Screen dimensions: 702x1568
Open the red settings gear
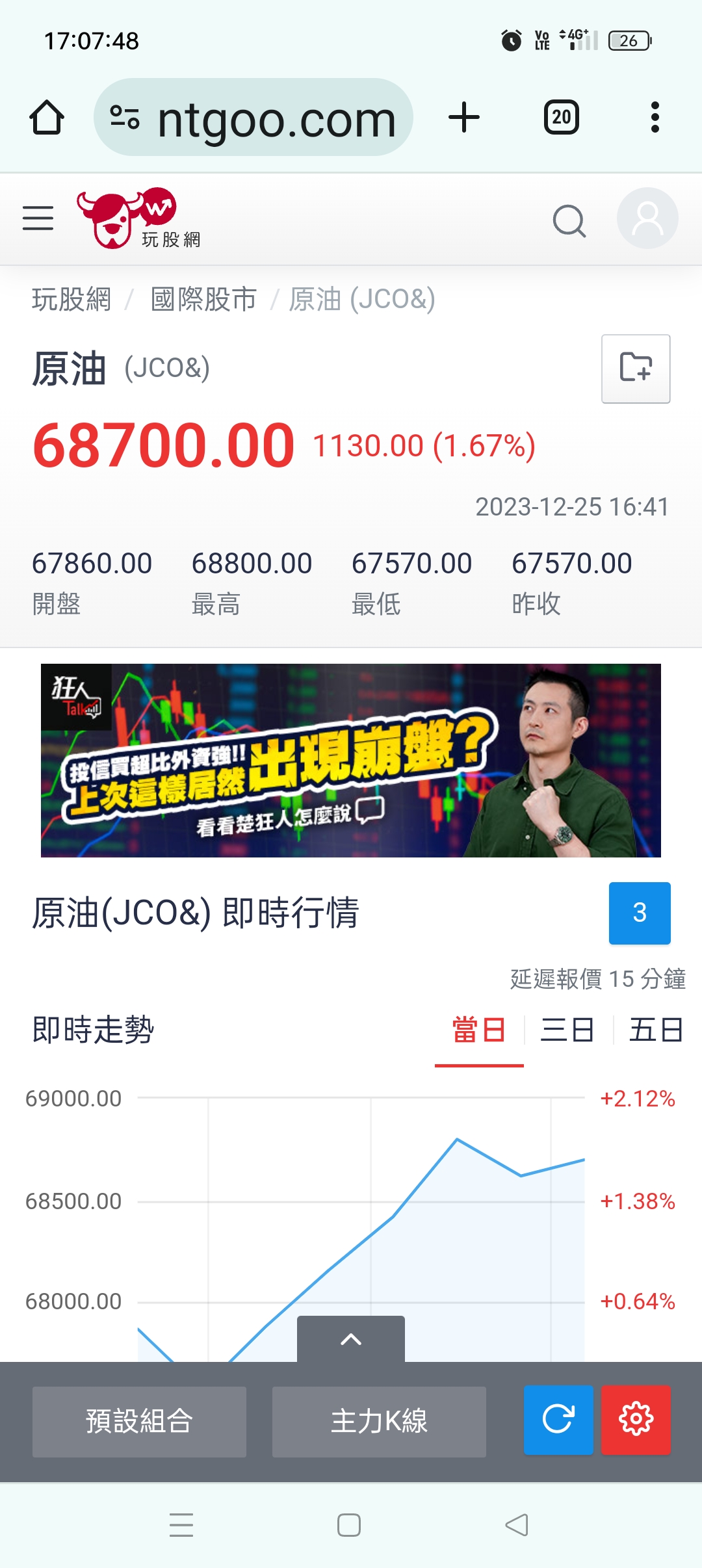pos(636,1420)
